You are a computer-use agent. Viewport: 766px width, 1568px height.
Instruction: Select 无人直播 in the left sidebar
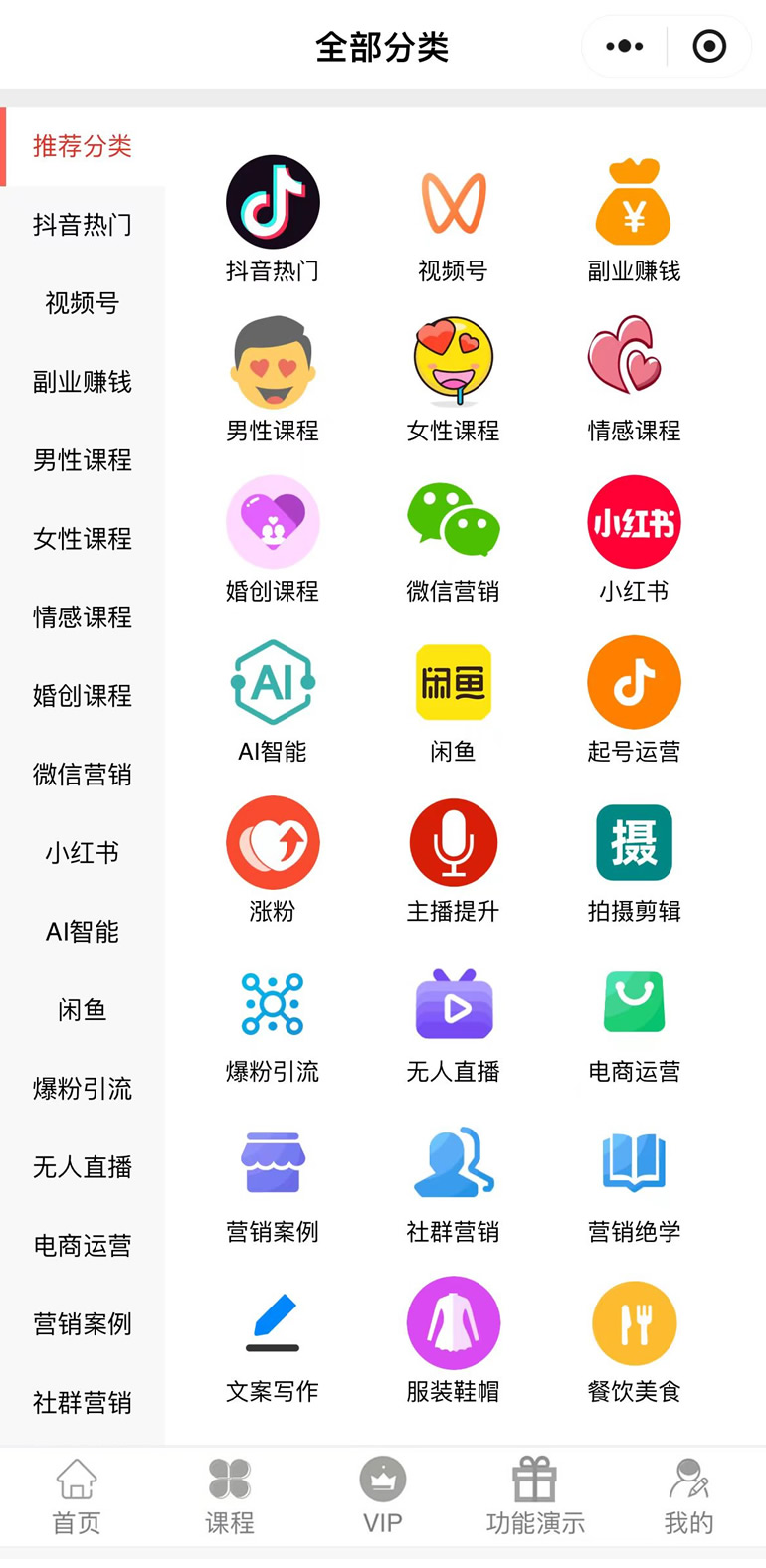[83, 1167]
